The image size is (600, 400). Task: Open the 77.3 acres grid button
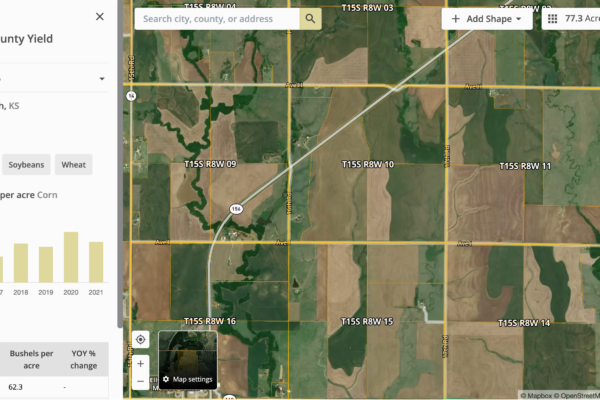pos(571,18)
